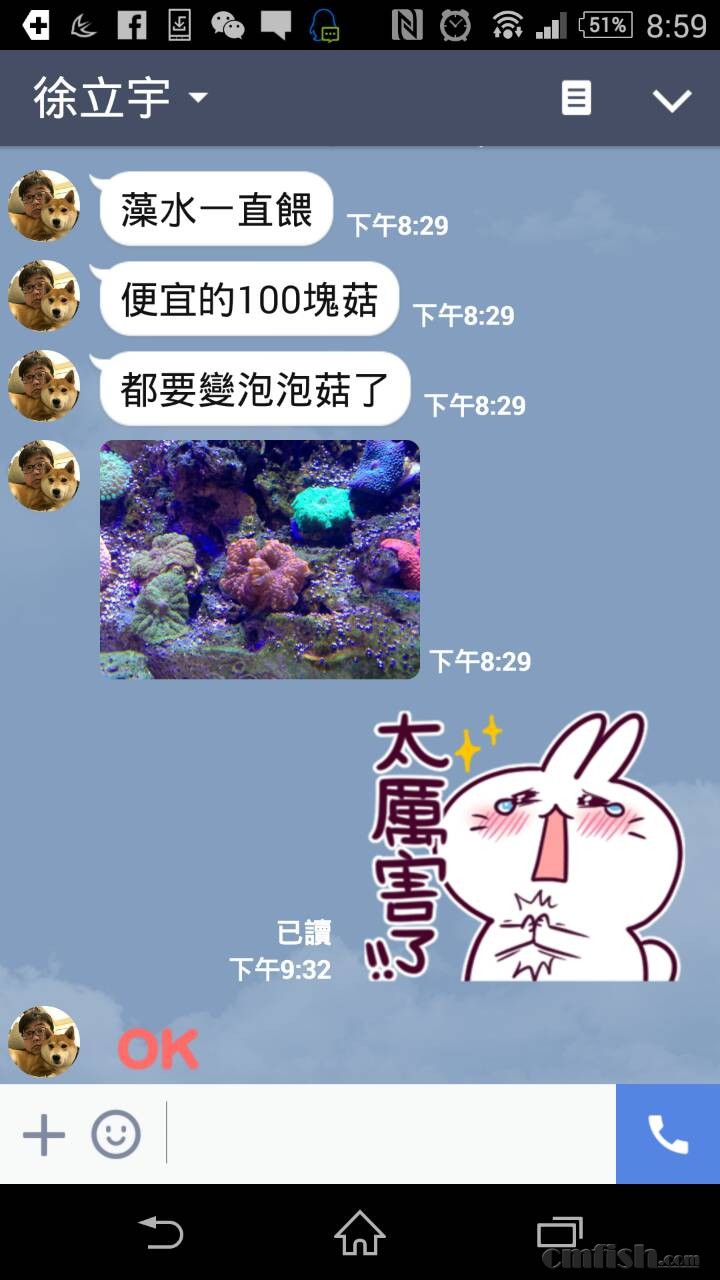720x1280 pixels.
Task: Open recent apps from navigation bar
Action: 558,1232
